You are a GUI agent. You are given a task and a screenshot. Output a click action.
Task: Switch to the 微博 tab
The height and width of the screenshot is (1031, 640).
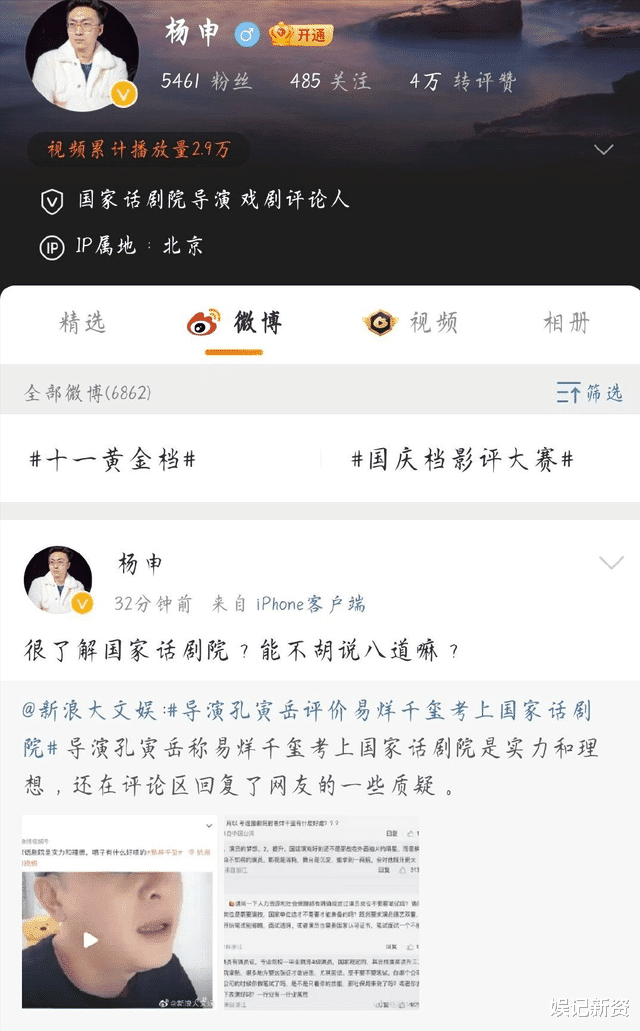tap(236, 323)
